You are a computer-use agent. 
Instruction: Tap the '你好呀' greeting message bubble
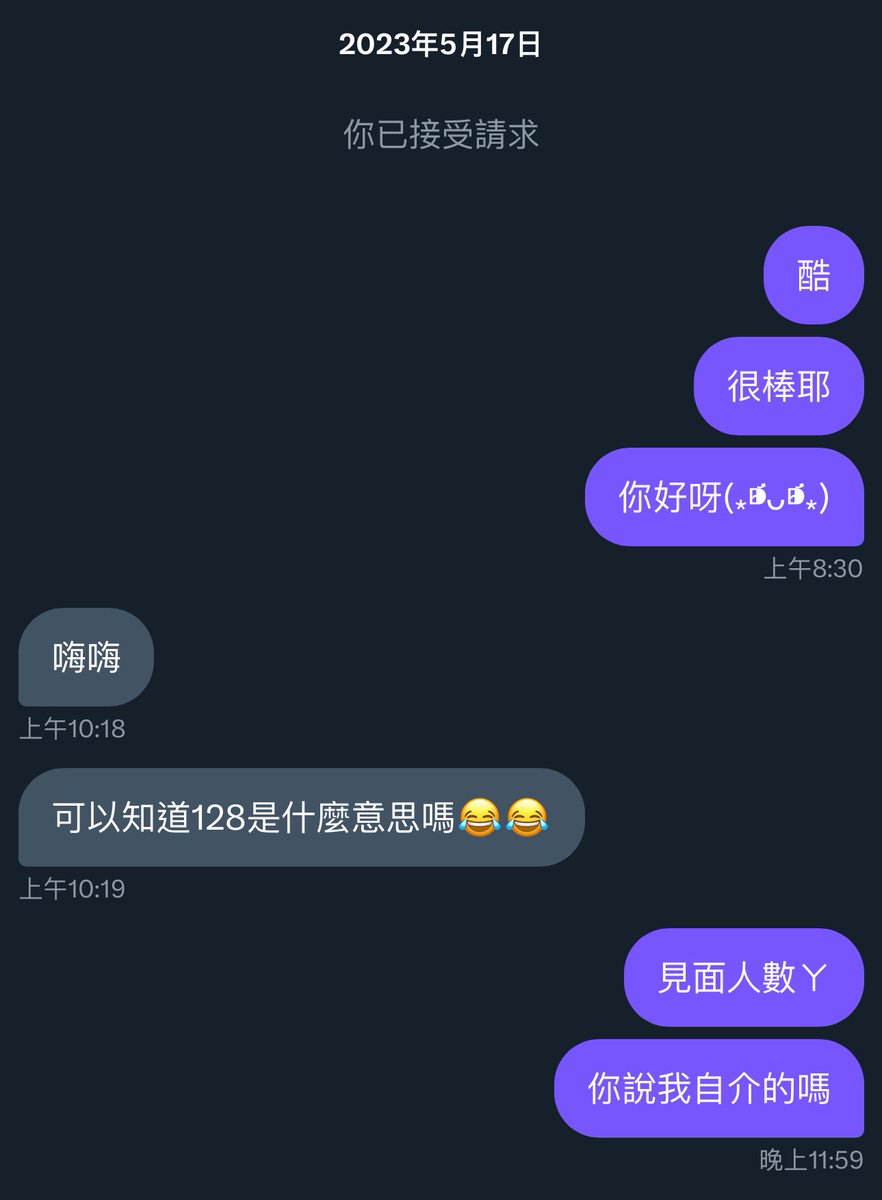[725, 499]
